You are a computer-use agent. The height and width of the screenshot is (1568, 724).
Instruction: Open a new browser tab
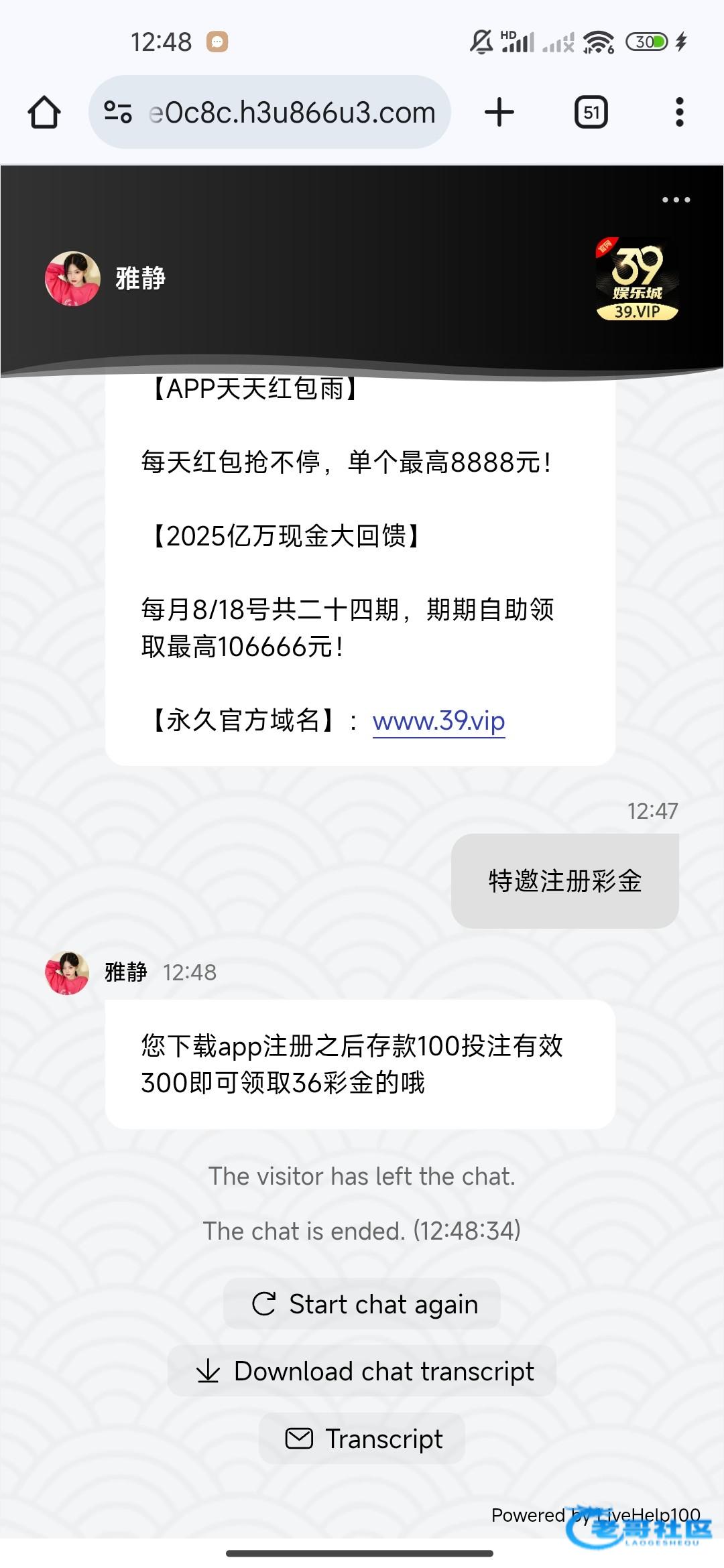pos(499,113)
